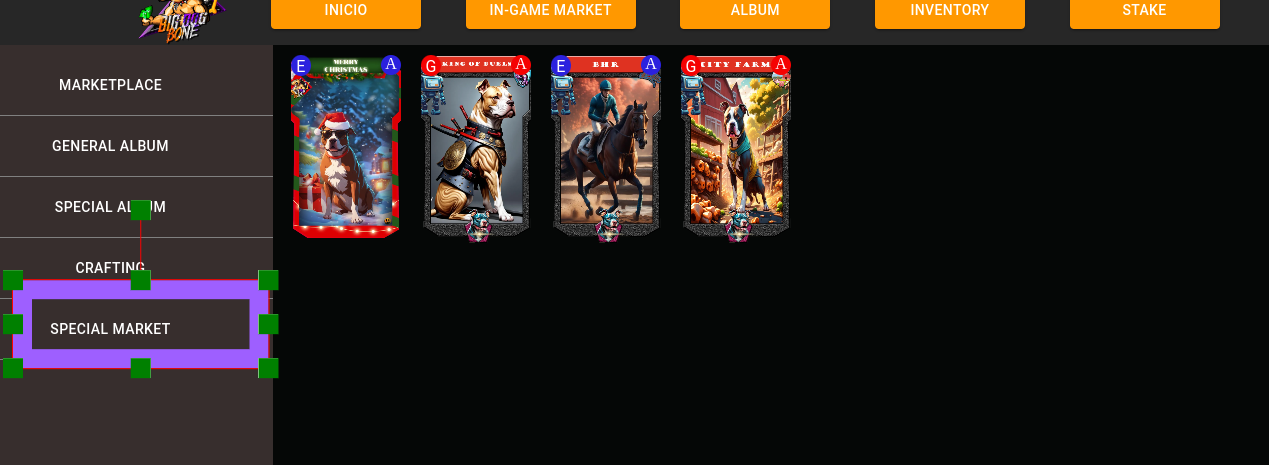Select Marketplace in the sidebar
This screenshot has height=465, width=1269.
click(110, 85)
